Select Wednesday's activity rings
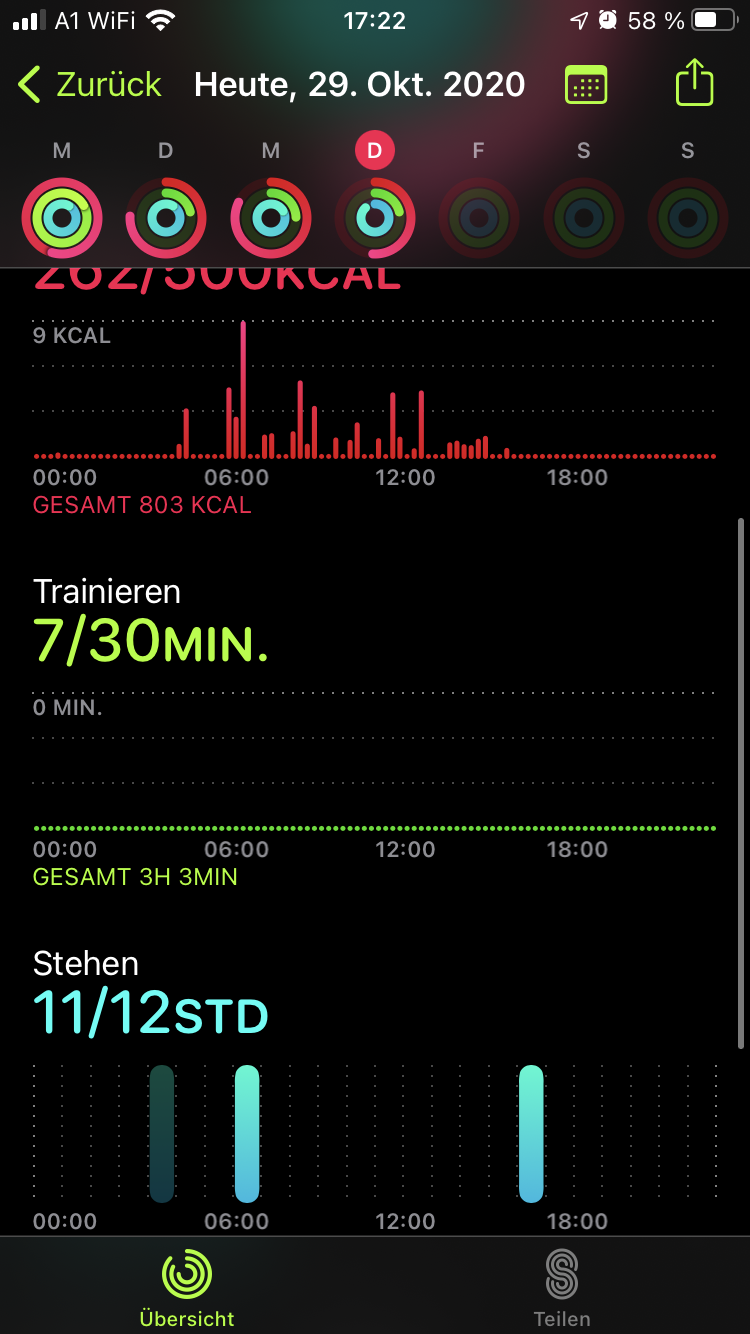Screen dimensions: 750x1334 (271, 217)
